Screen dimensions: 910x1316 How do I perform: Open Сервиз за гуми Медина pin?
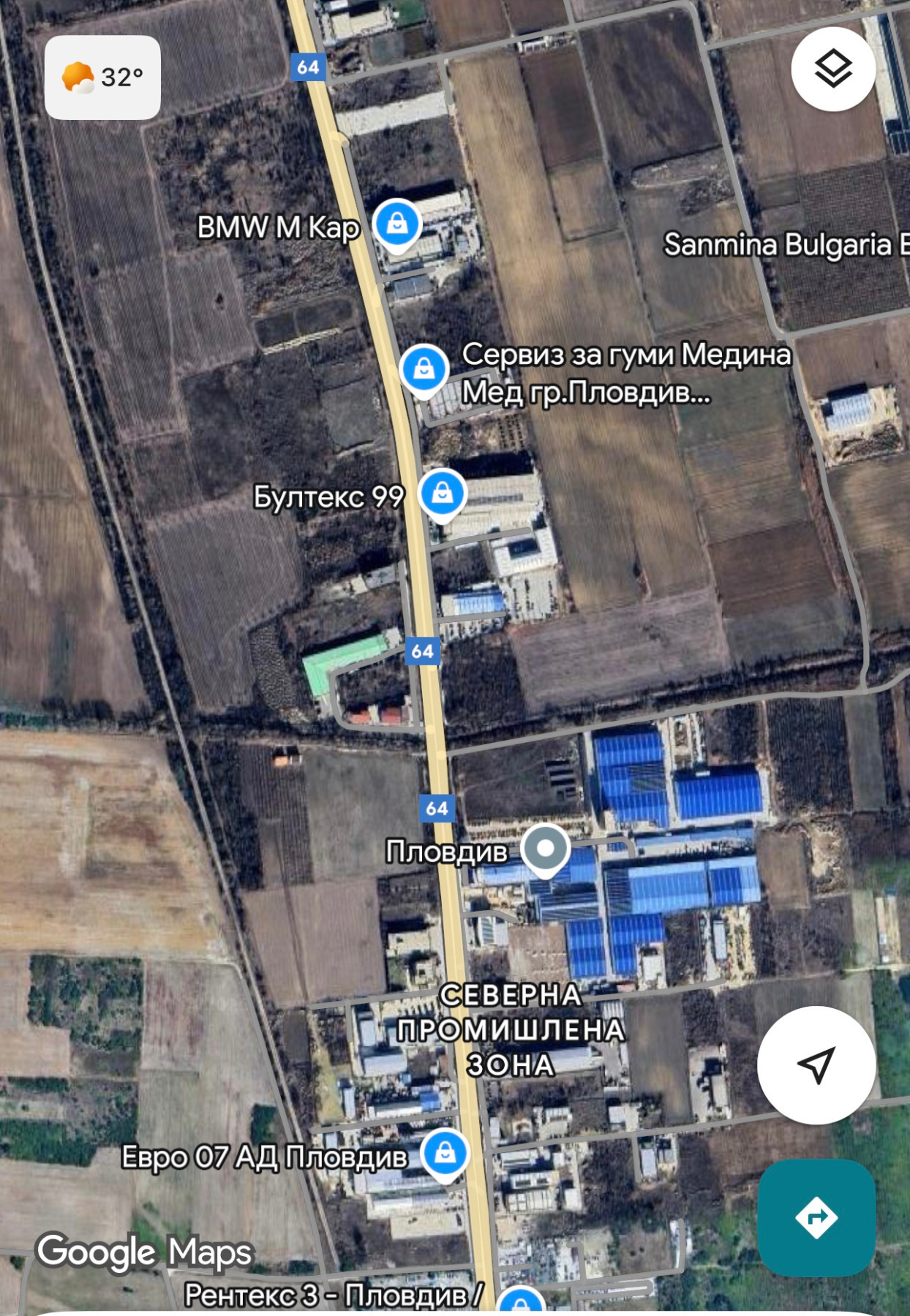click(424, 368)
